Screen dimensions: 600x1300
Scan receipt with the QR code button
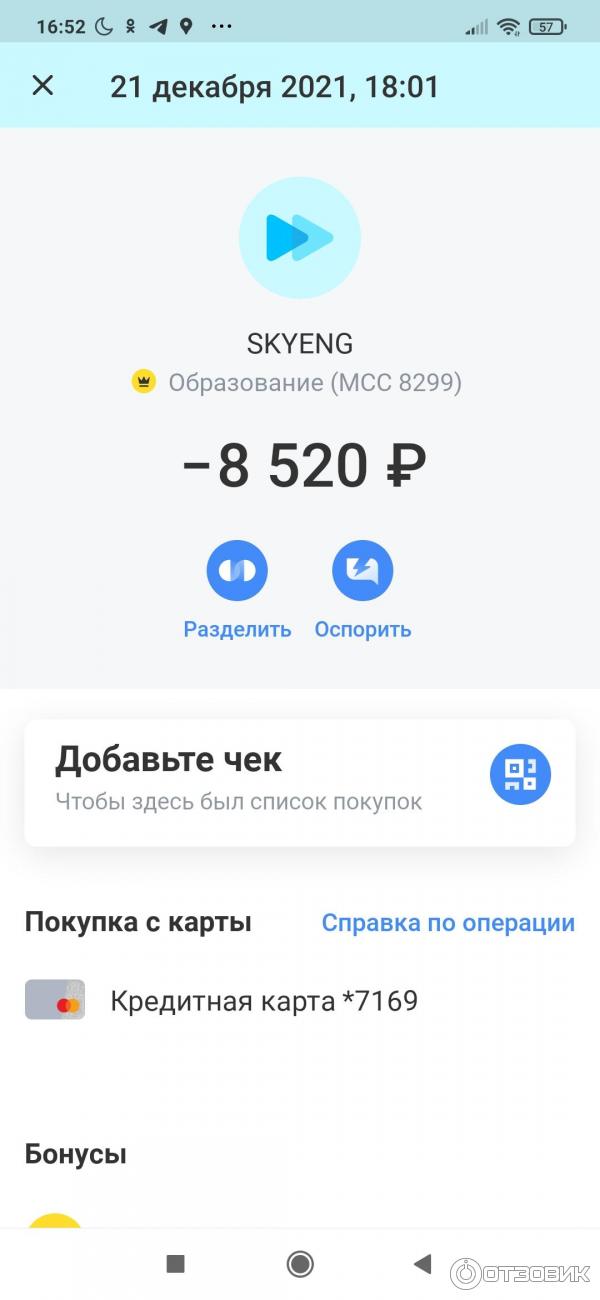[520, 775]
